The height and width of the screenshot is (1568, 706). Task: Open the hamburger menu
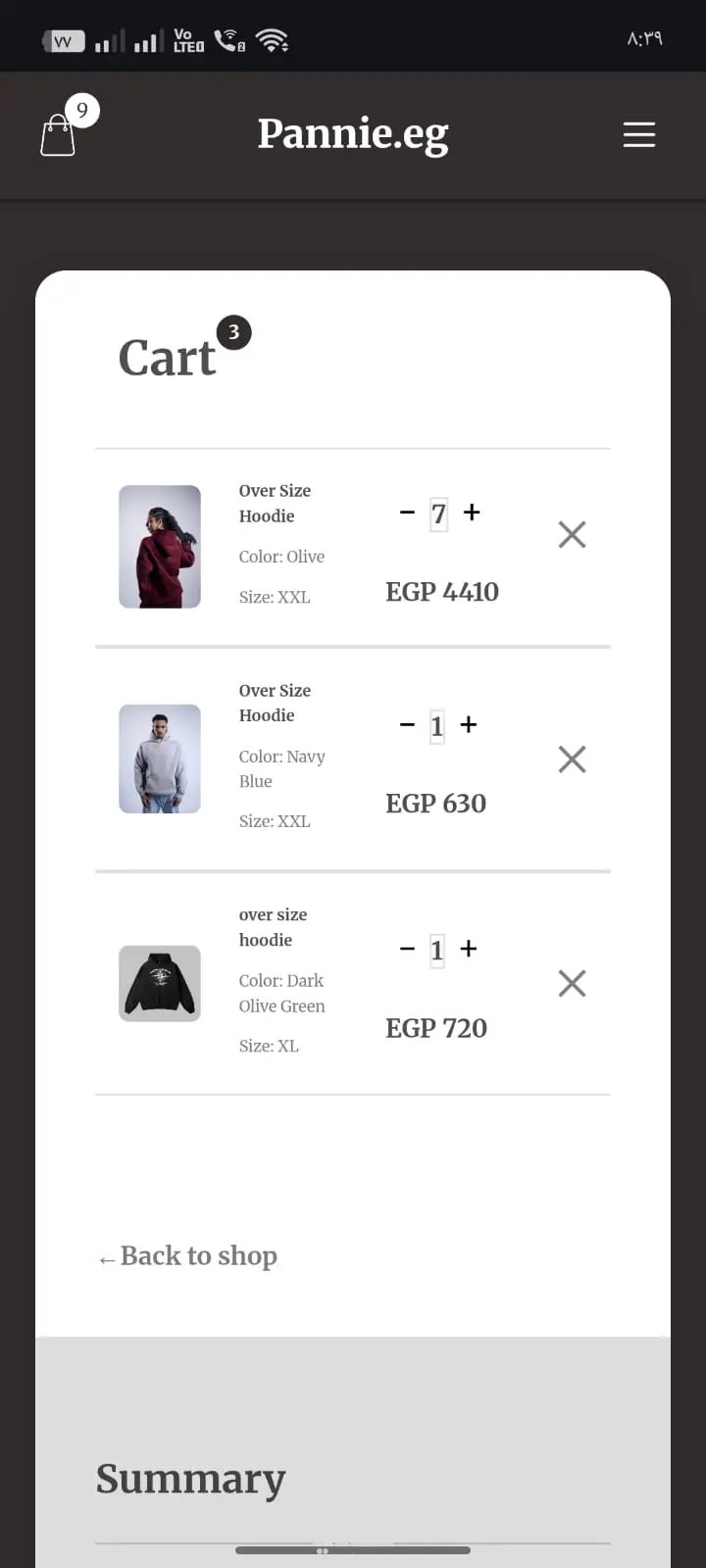[x=639, y=134]
